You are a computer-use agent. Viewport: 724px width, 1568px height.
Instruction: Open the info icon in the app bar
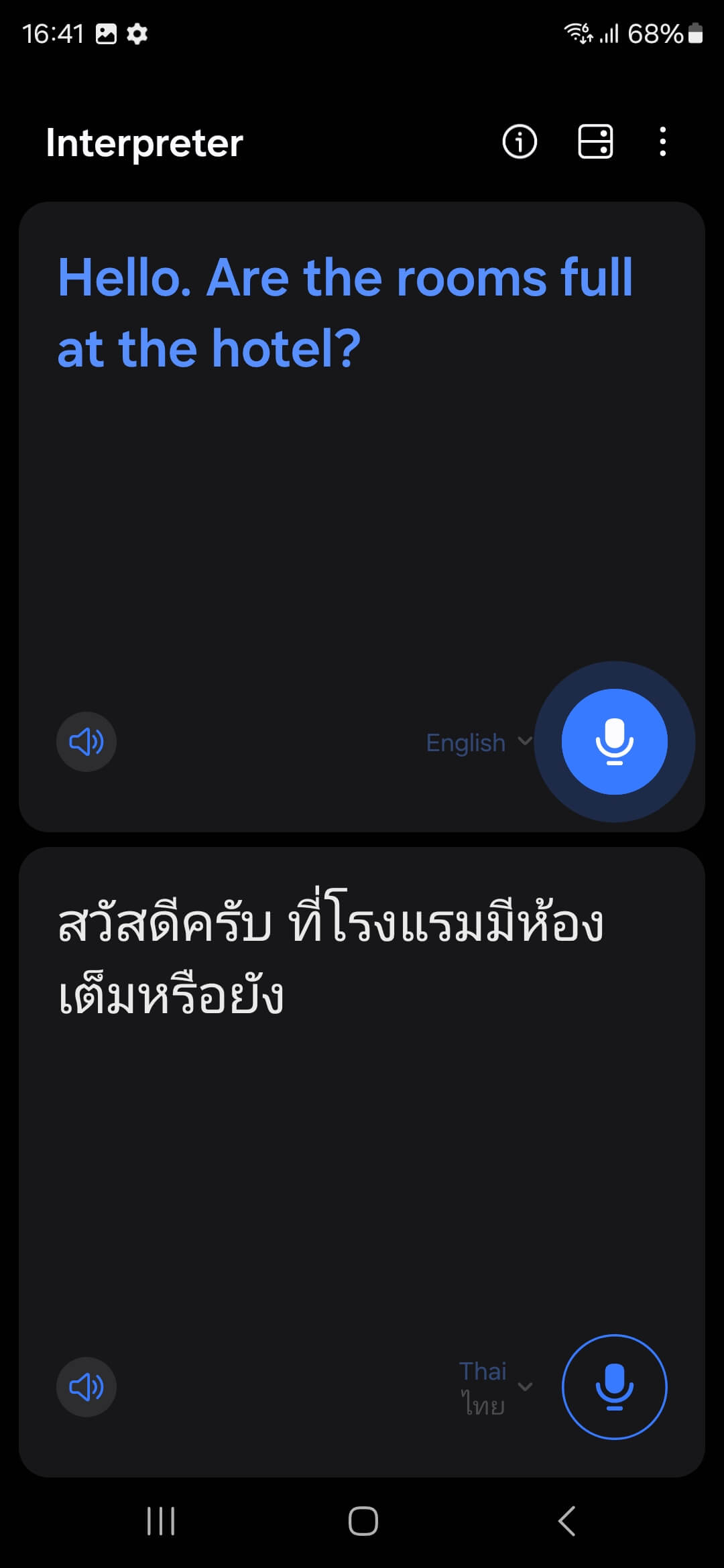pyautogui.click(x=520, y=142)
